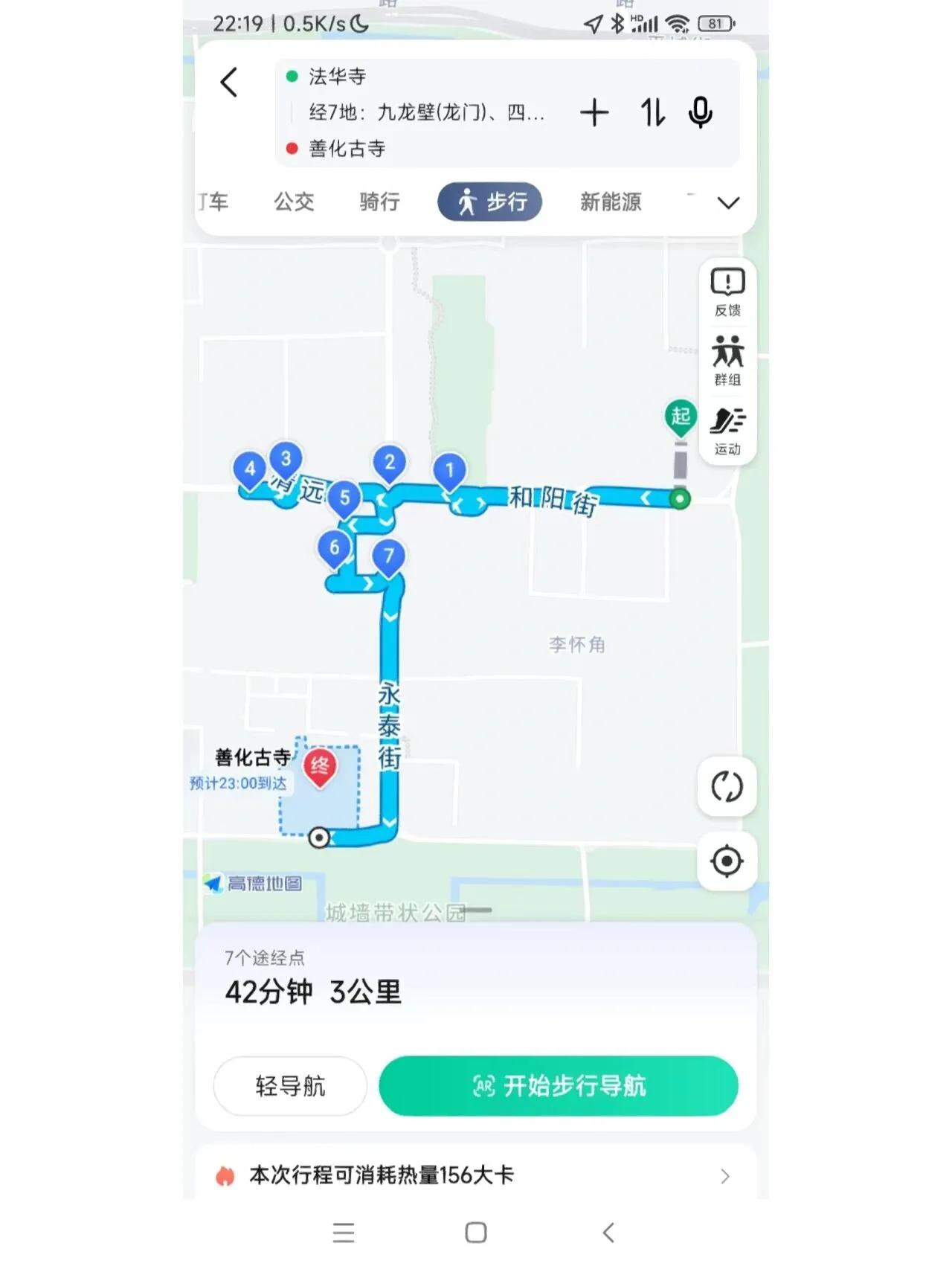Screen dimensions: 952x1269
Task: Switch to the 骑行 tab
Action: click(379, 202)
